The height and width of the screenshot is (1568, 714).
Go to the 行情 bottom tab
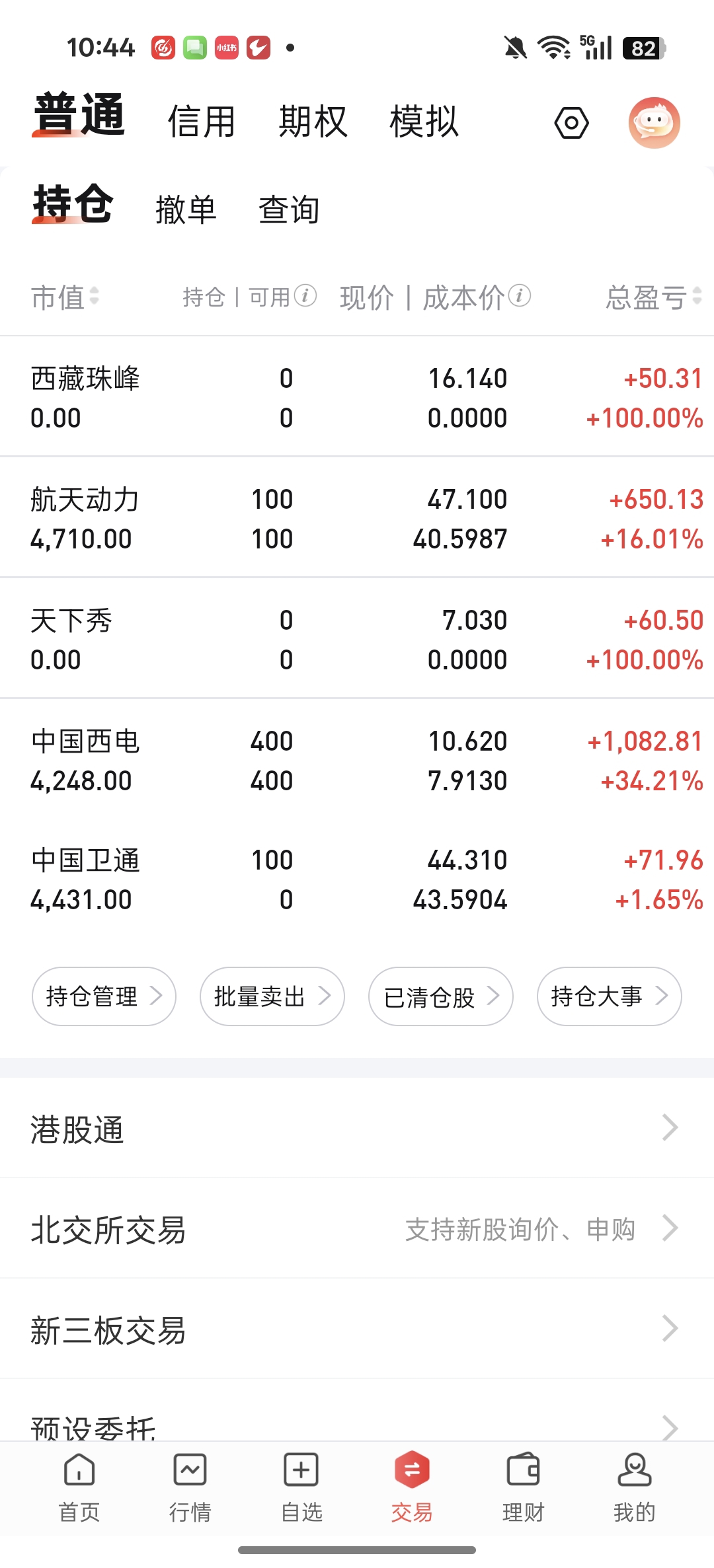coord(190,1484)
